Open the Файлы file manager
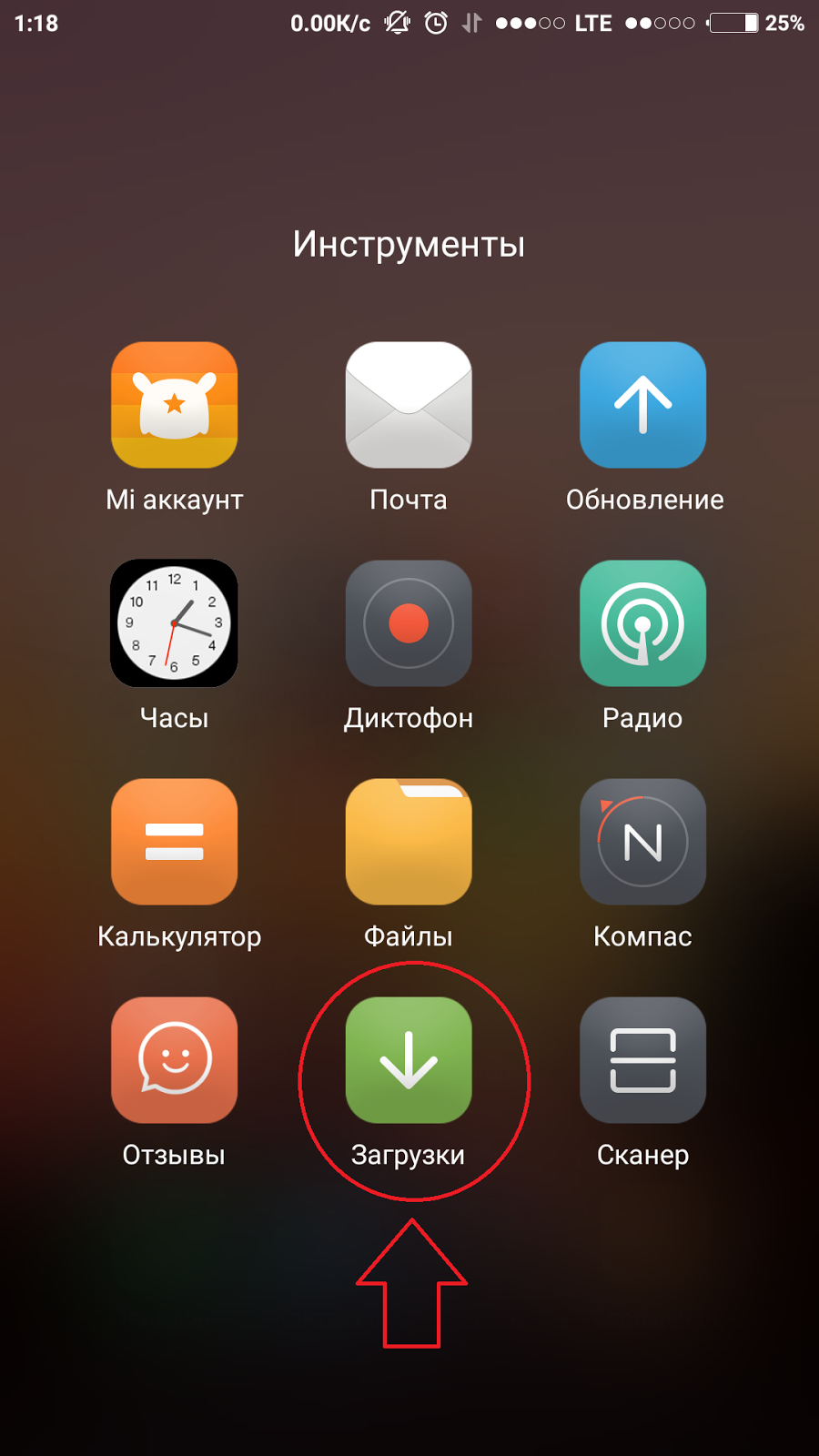The width and height of the screenshot is (819, 1456). (409, 842)
